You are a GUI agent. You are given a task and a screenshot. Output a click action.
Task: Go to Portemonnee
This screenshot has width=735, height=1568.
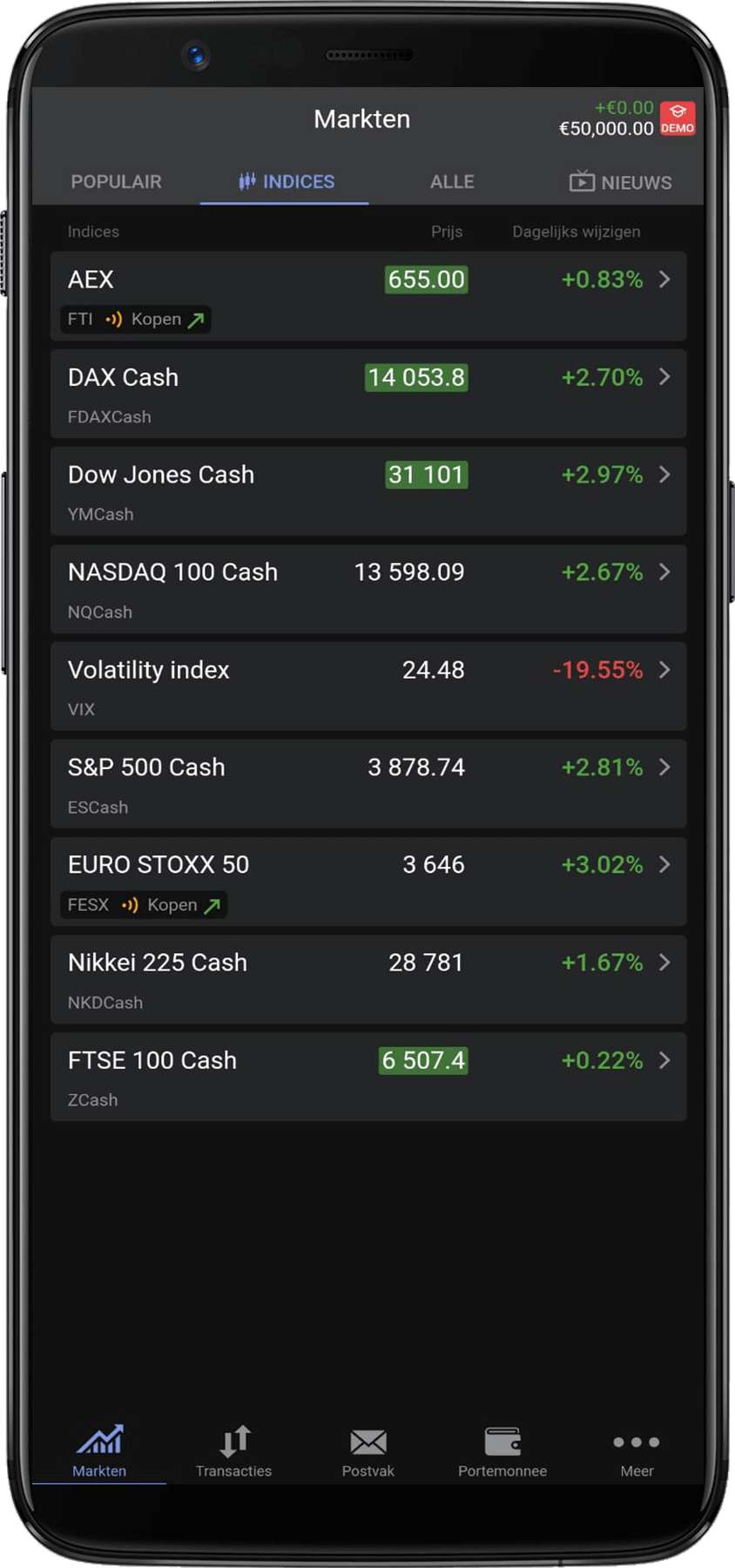[502, 1452]
